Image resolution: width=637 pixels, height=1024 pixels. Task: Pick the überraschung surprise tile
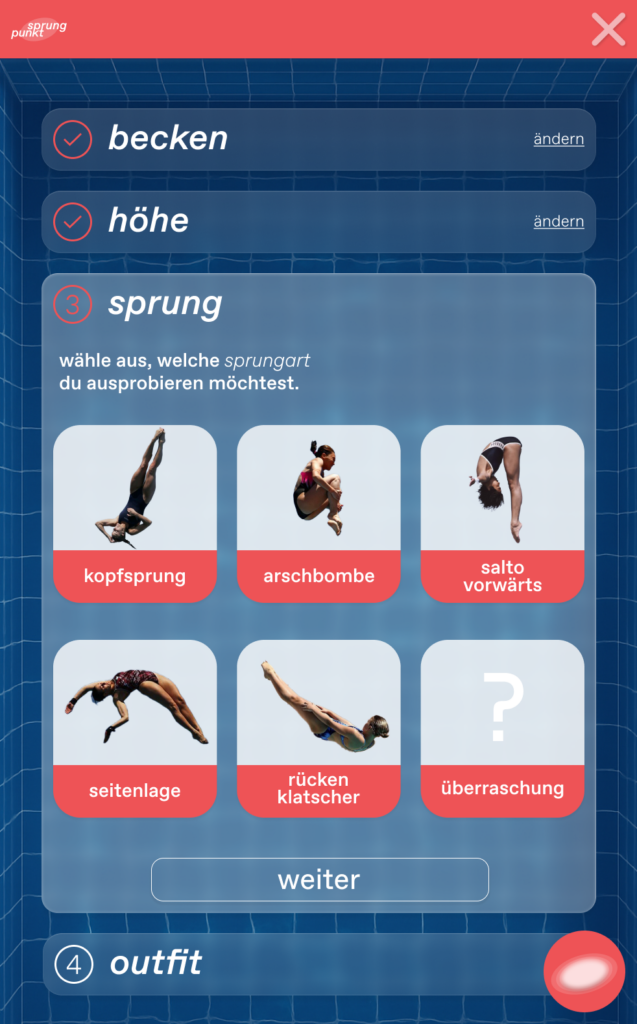point(502,728)
